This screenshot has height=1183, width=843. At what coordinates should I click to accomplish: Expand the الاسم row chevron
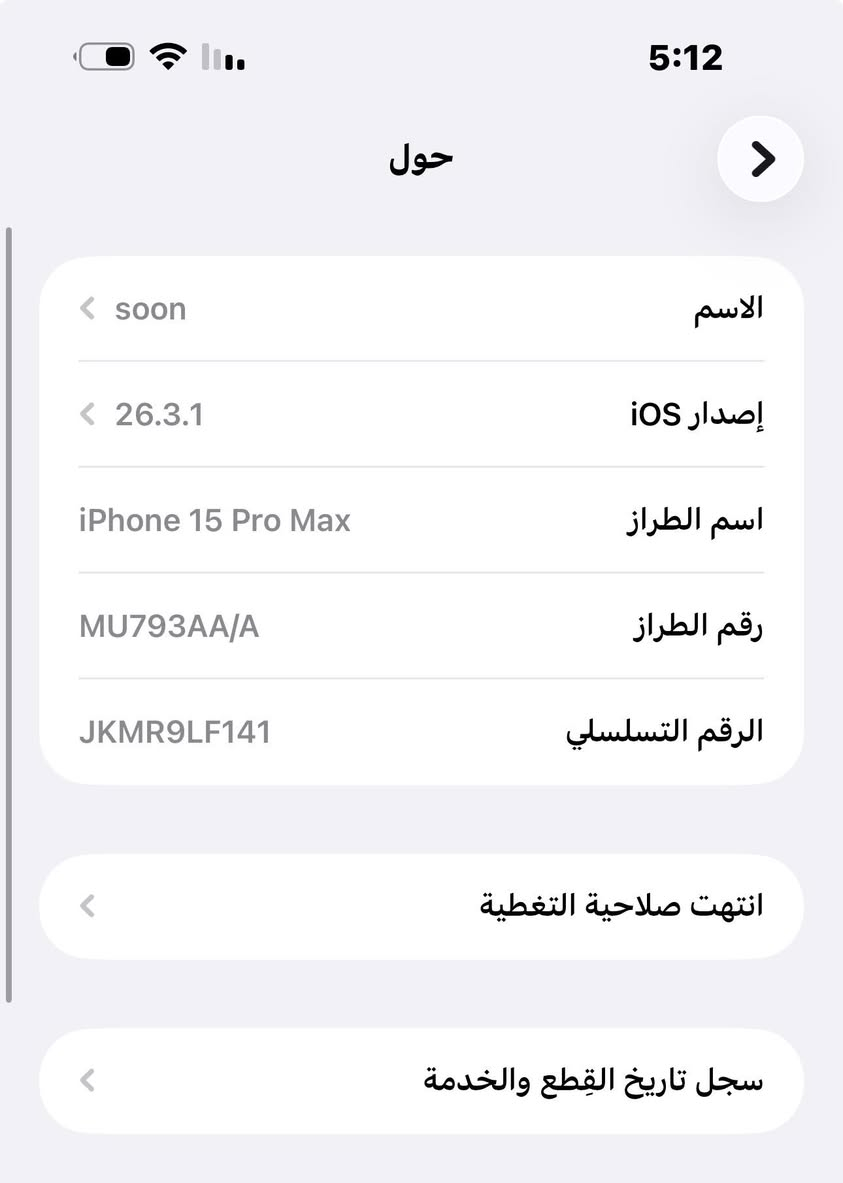coord(86,309)
